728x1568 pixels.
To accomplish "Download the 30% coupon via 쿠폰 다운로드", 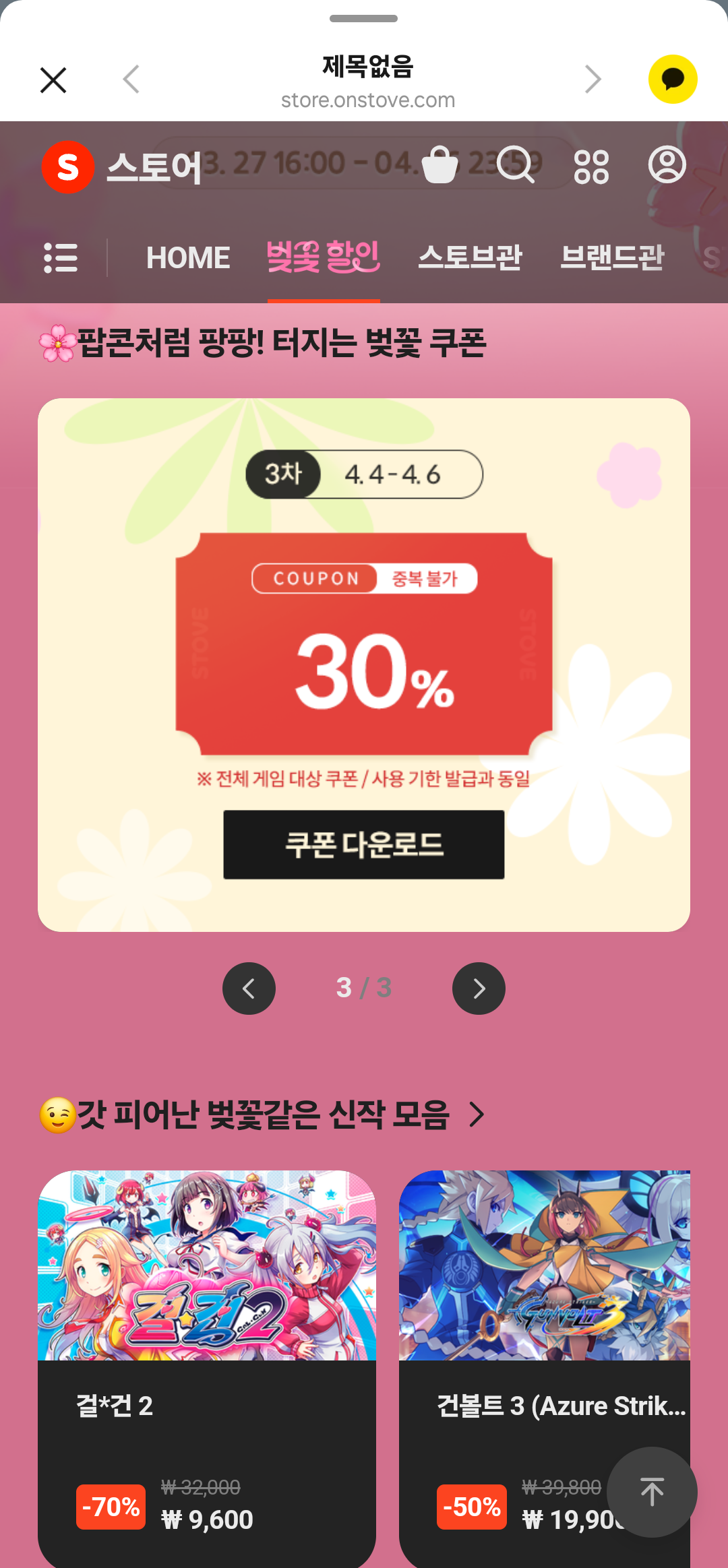I will (x=364, y=844).
